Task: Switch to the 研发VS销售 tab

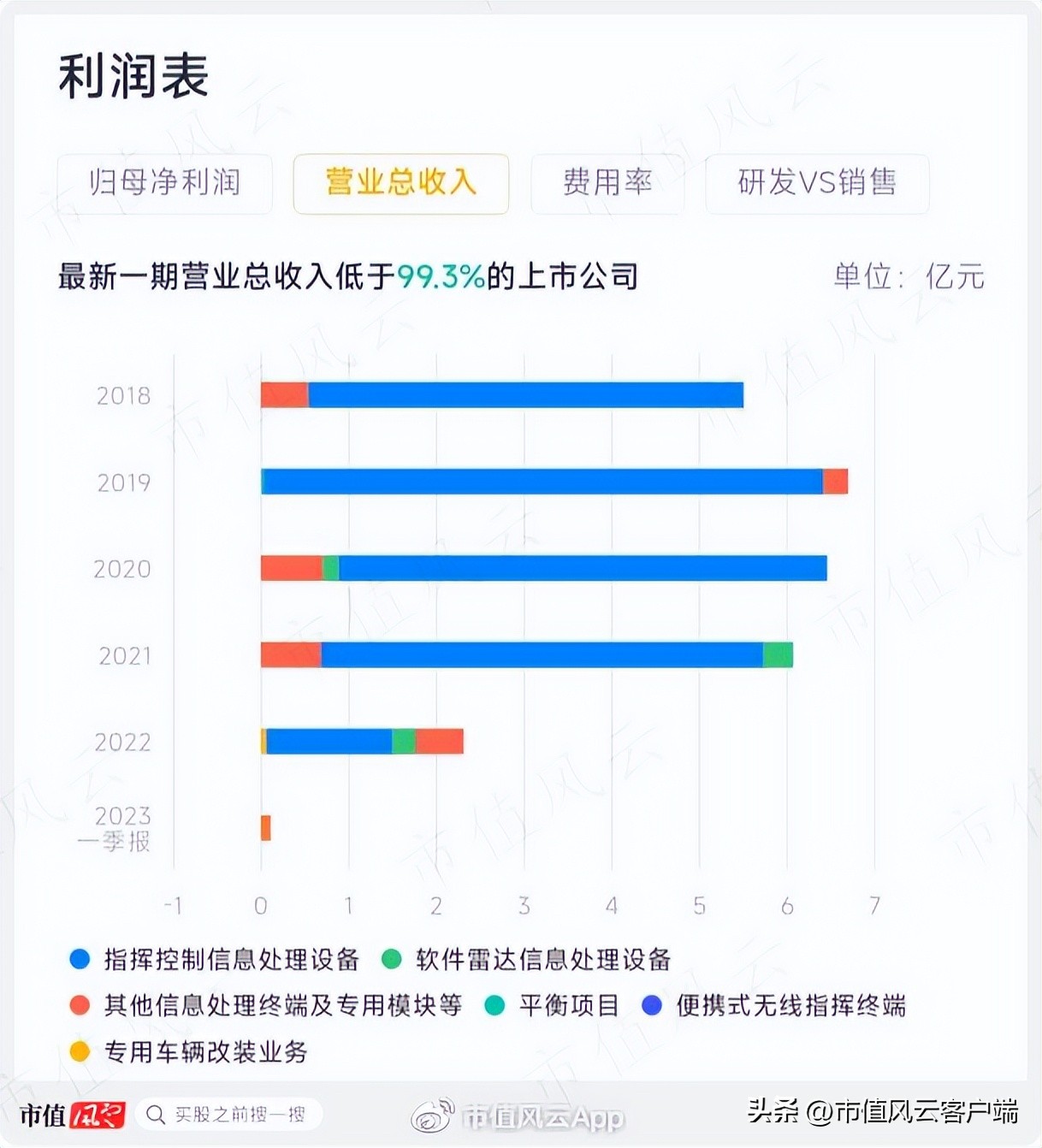Action: click(x=817, y=183)
